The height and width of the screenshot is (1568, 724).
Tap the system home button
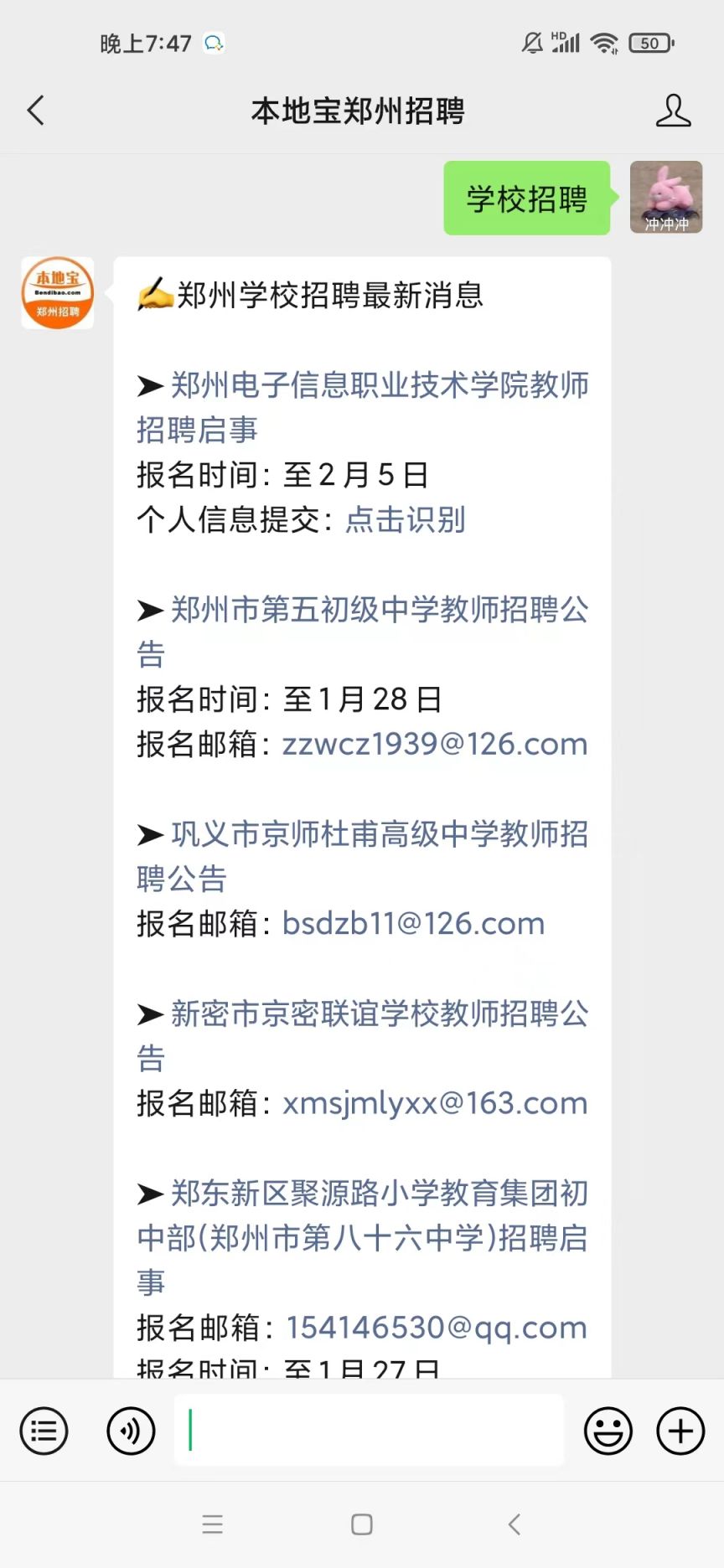[x=362, y=1524]
